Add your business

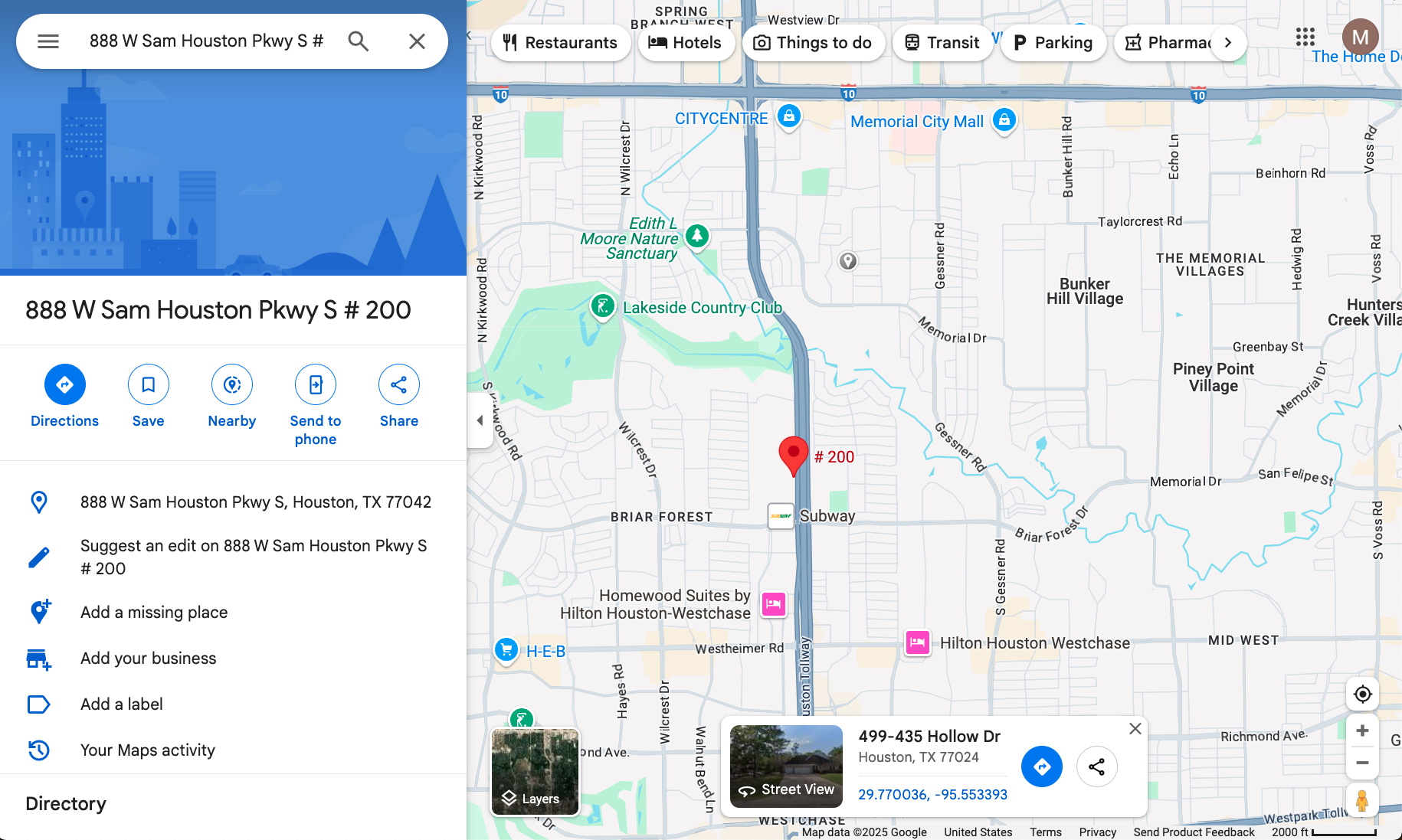pyautogui.click(x=149, y=659)
